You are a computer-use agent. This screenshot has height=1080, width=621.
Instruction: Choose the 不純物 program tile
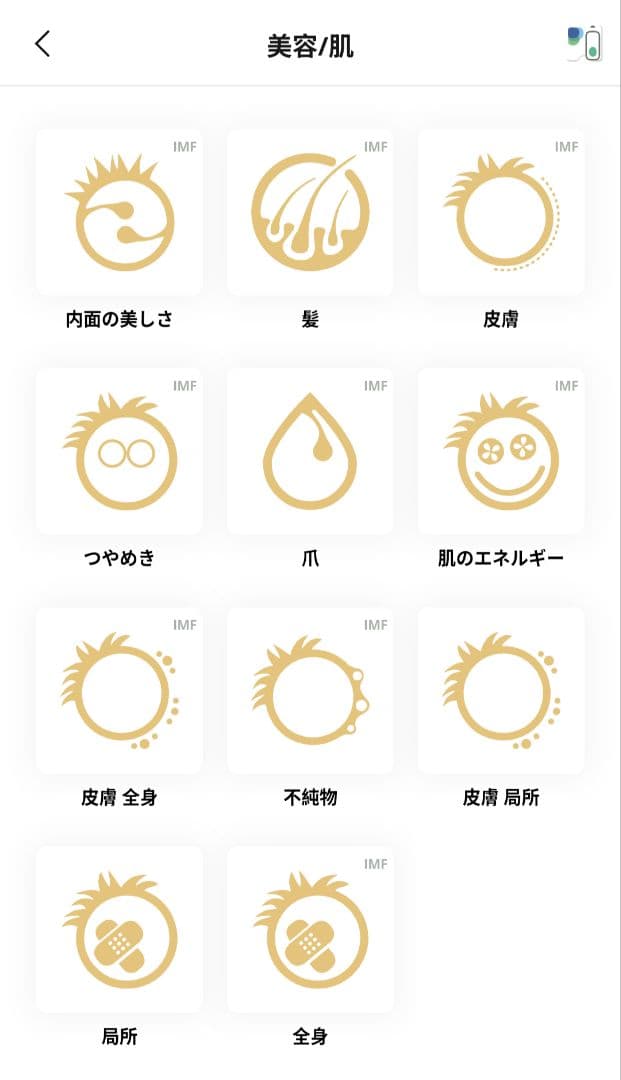coord(310,690)
